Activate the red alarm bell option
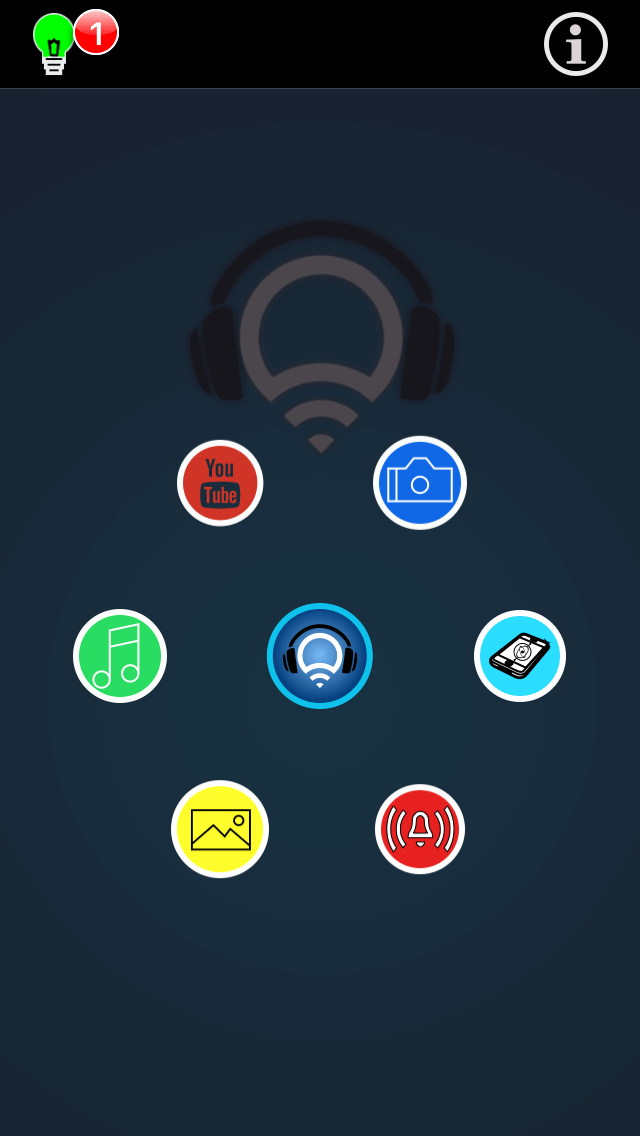Image resolution: width=640 pixels, height=1136 pixels. point(420,829)
